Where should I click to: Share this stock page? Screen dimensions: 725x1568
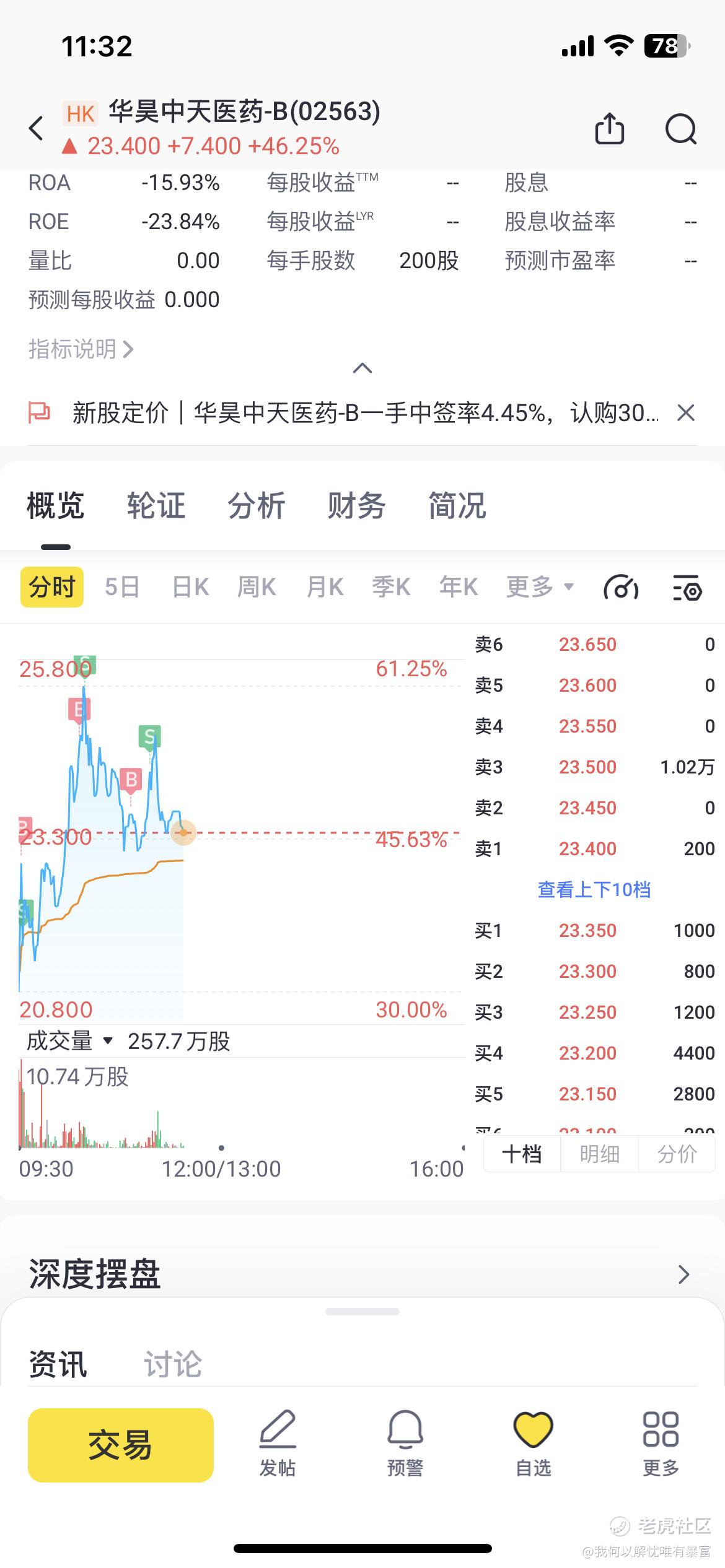(x=609, y=129)
